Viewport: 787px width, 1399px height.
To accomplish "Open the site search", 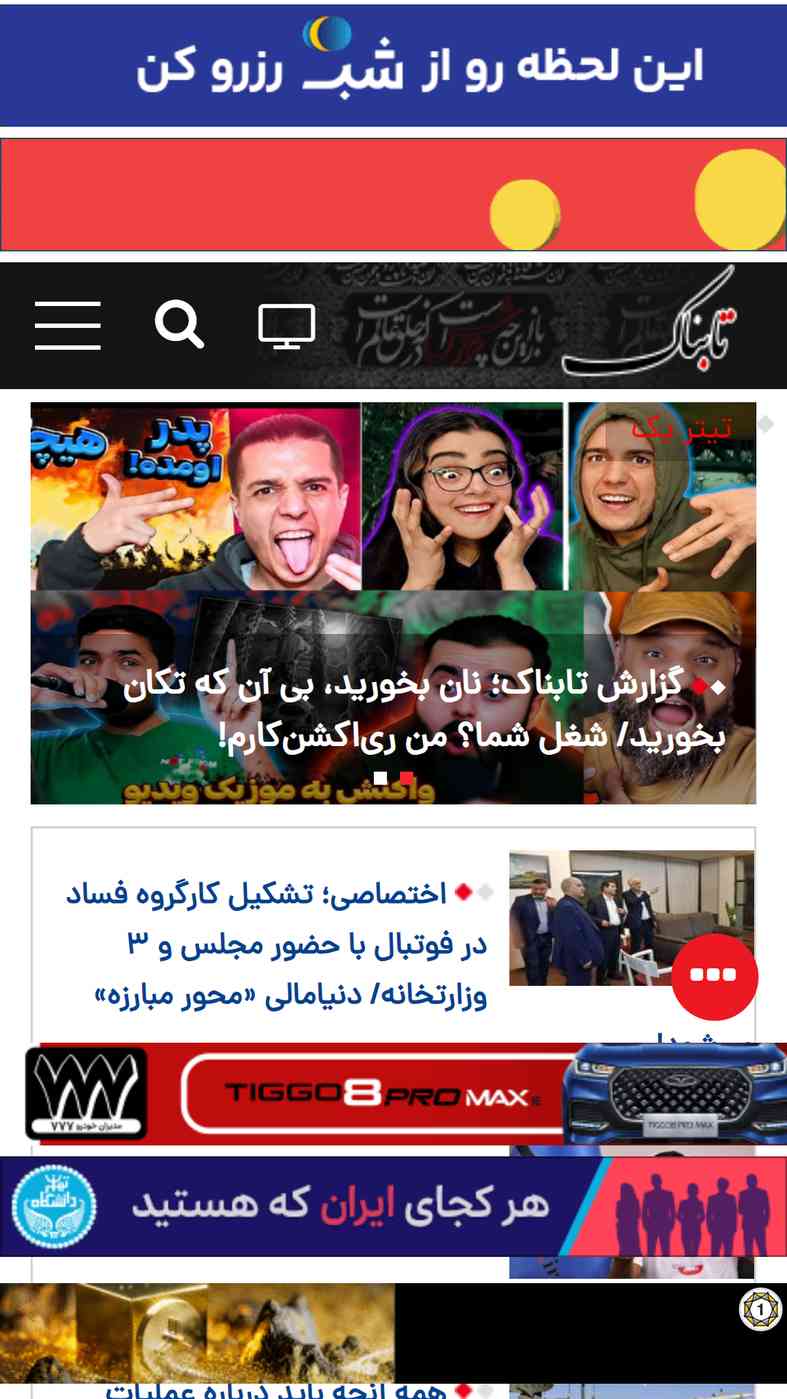I will 179,325.
